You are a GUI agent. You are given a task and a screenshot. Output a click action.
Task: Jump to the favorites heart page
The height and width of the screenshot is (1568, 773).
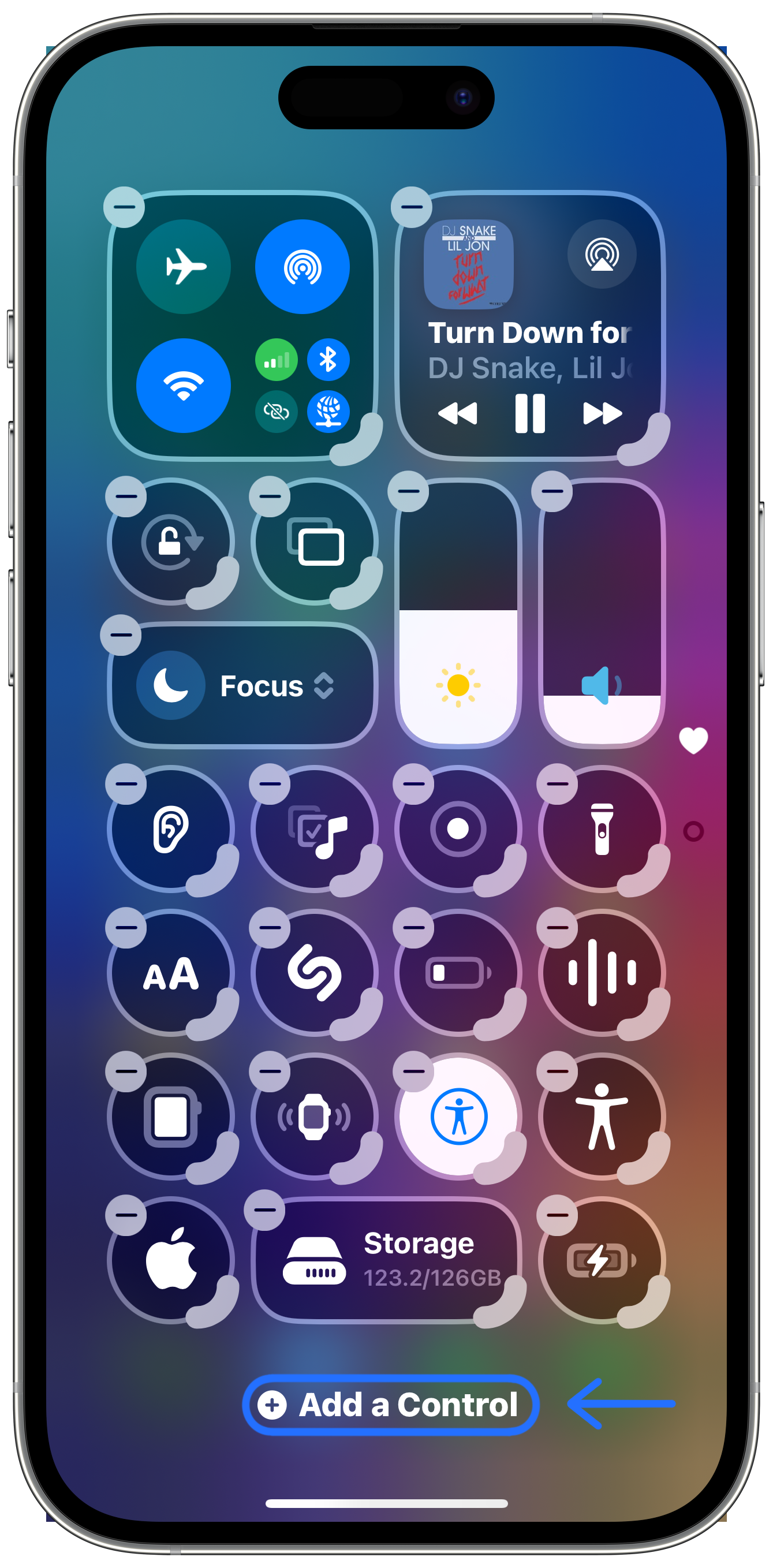click(x=693, y=740)
